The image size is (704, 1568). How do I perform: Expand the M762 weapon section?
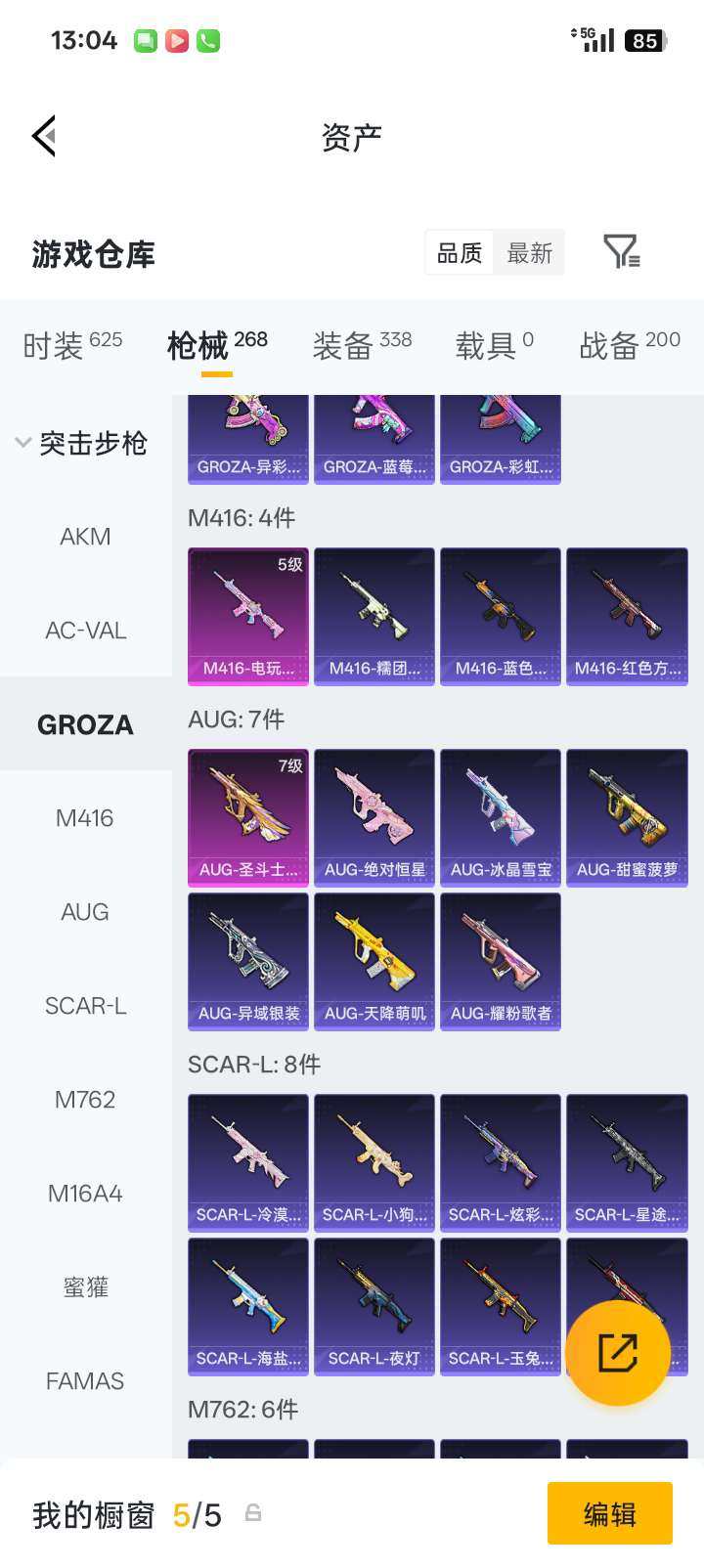point(85,1099)
